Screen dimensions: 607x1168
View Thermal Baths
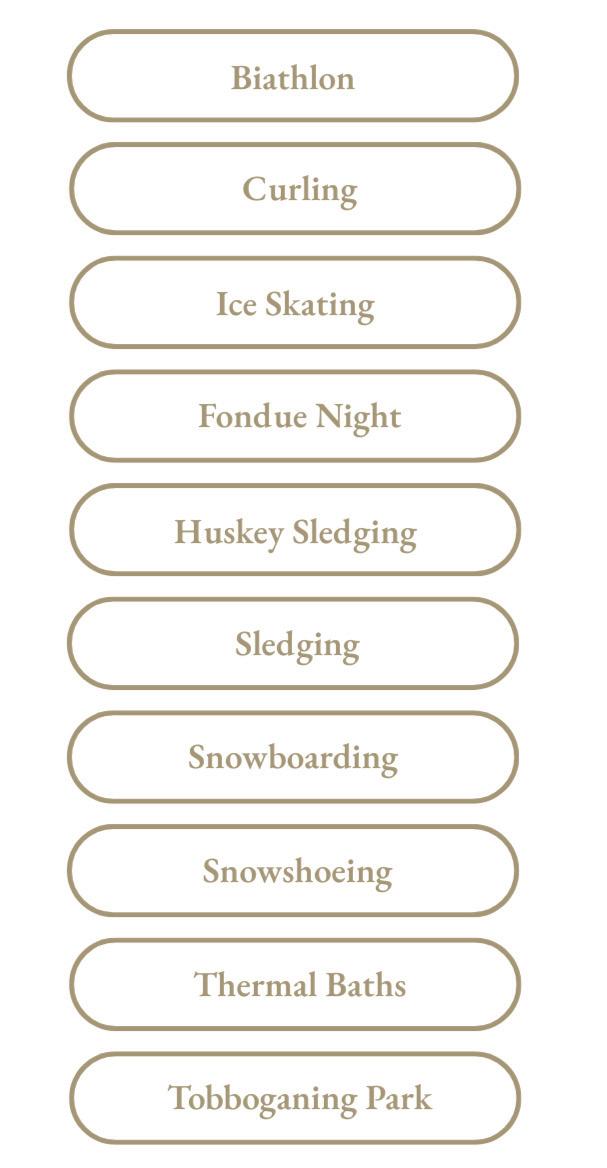pyautogui.click(x=295, y=984)
